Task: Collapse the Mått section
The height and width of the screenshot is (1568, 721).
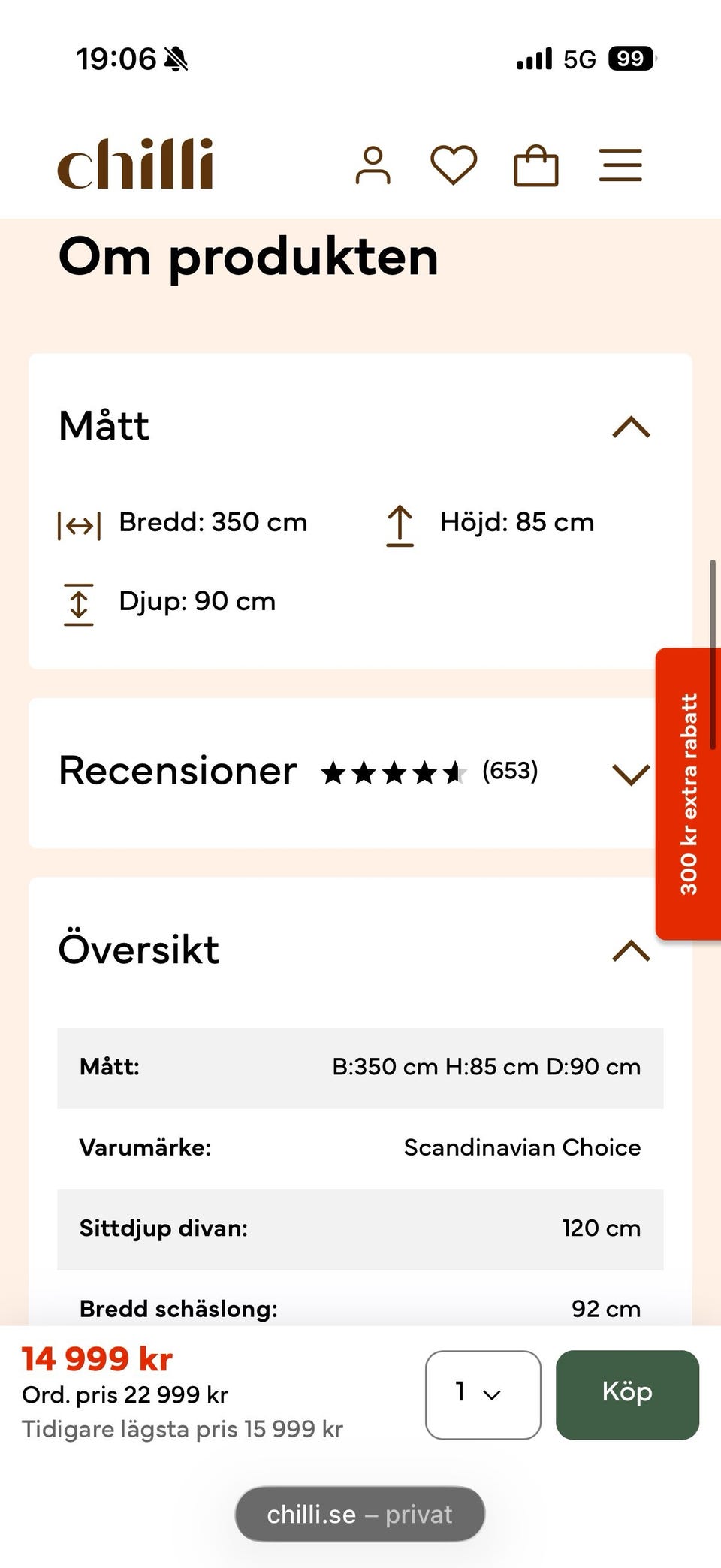Action: (x=631, y=427)
